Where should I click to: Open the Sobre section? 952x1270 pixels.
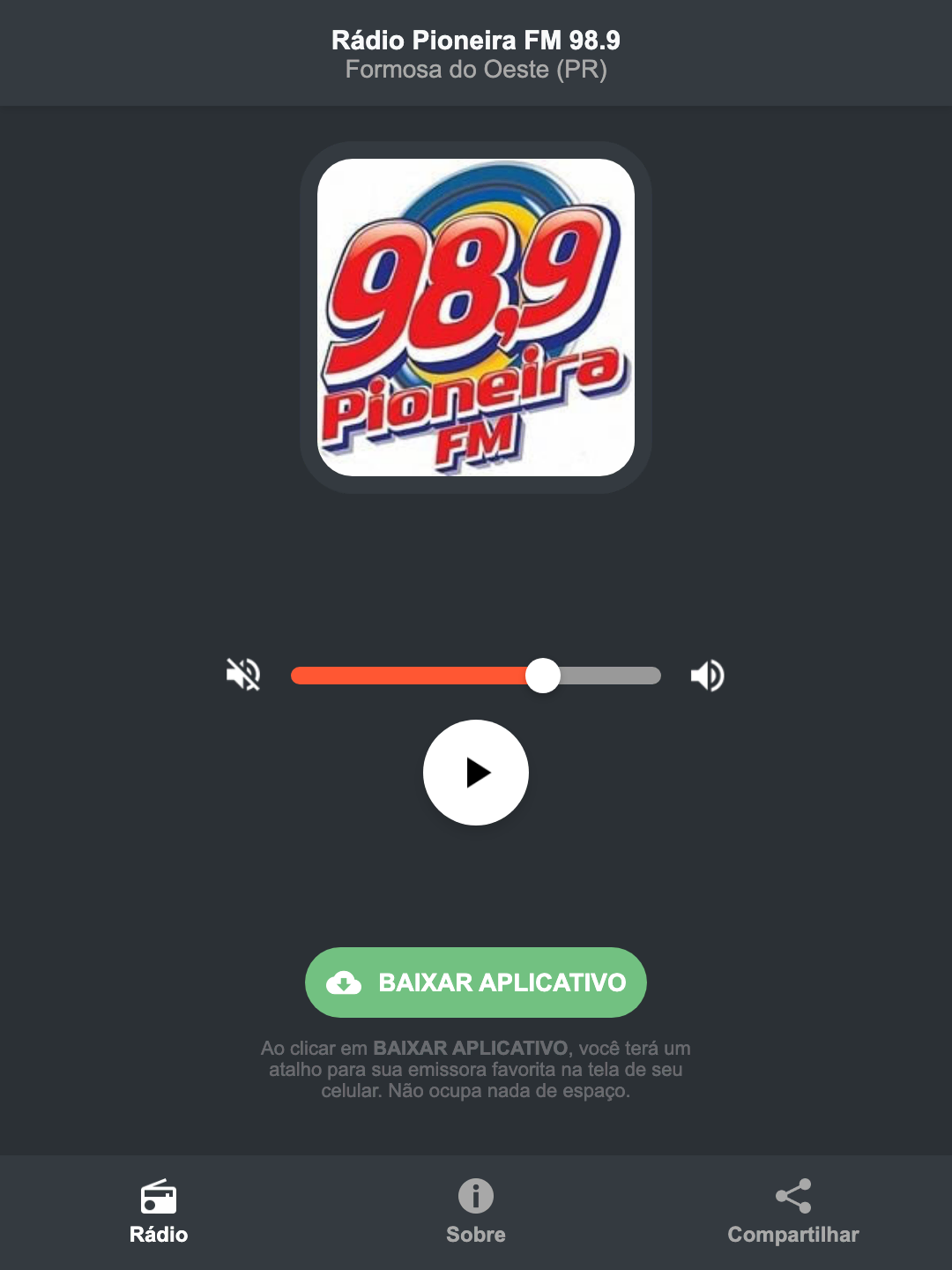point(475,1217)
